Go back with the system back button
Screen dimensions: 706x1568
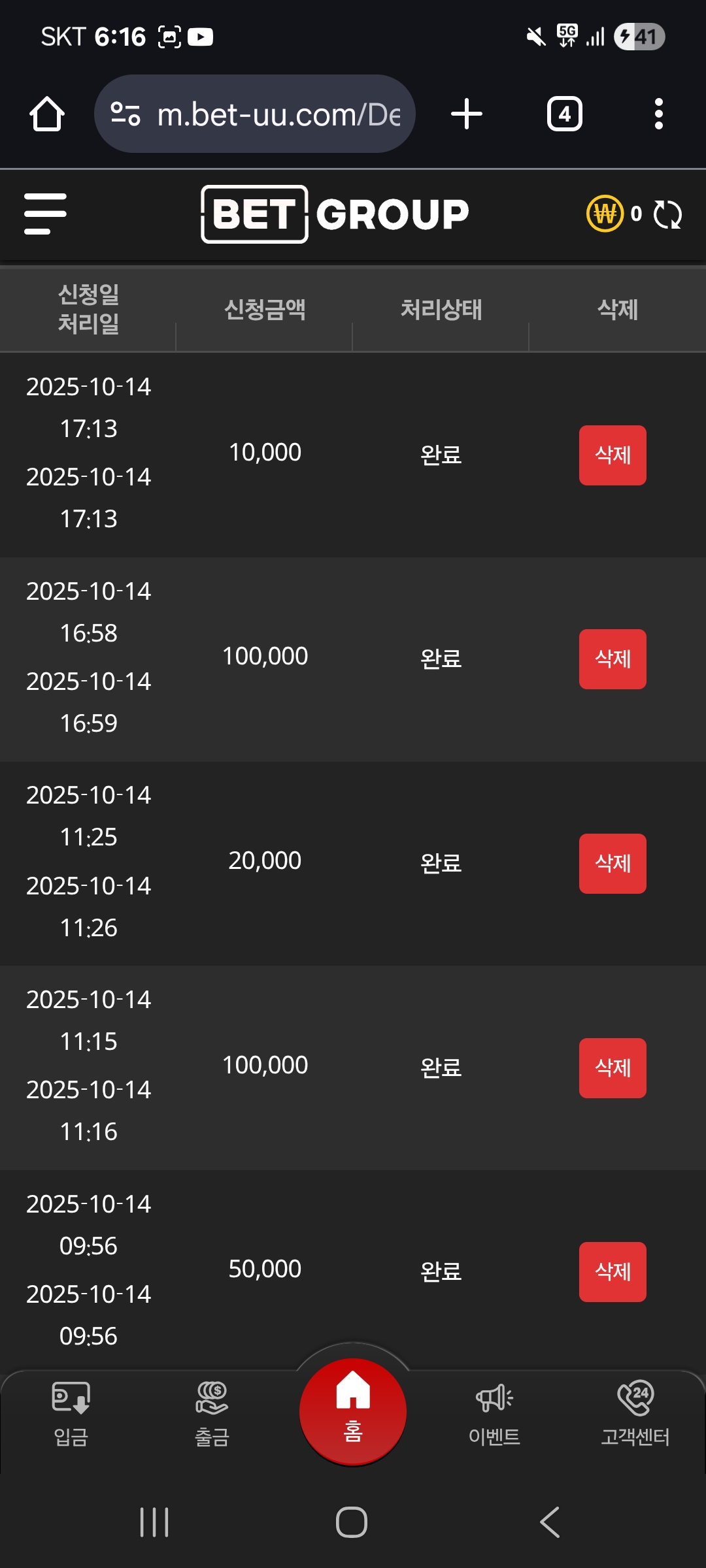coord(550,1522)
